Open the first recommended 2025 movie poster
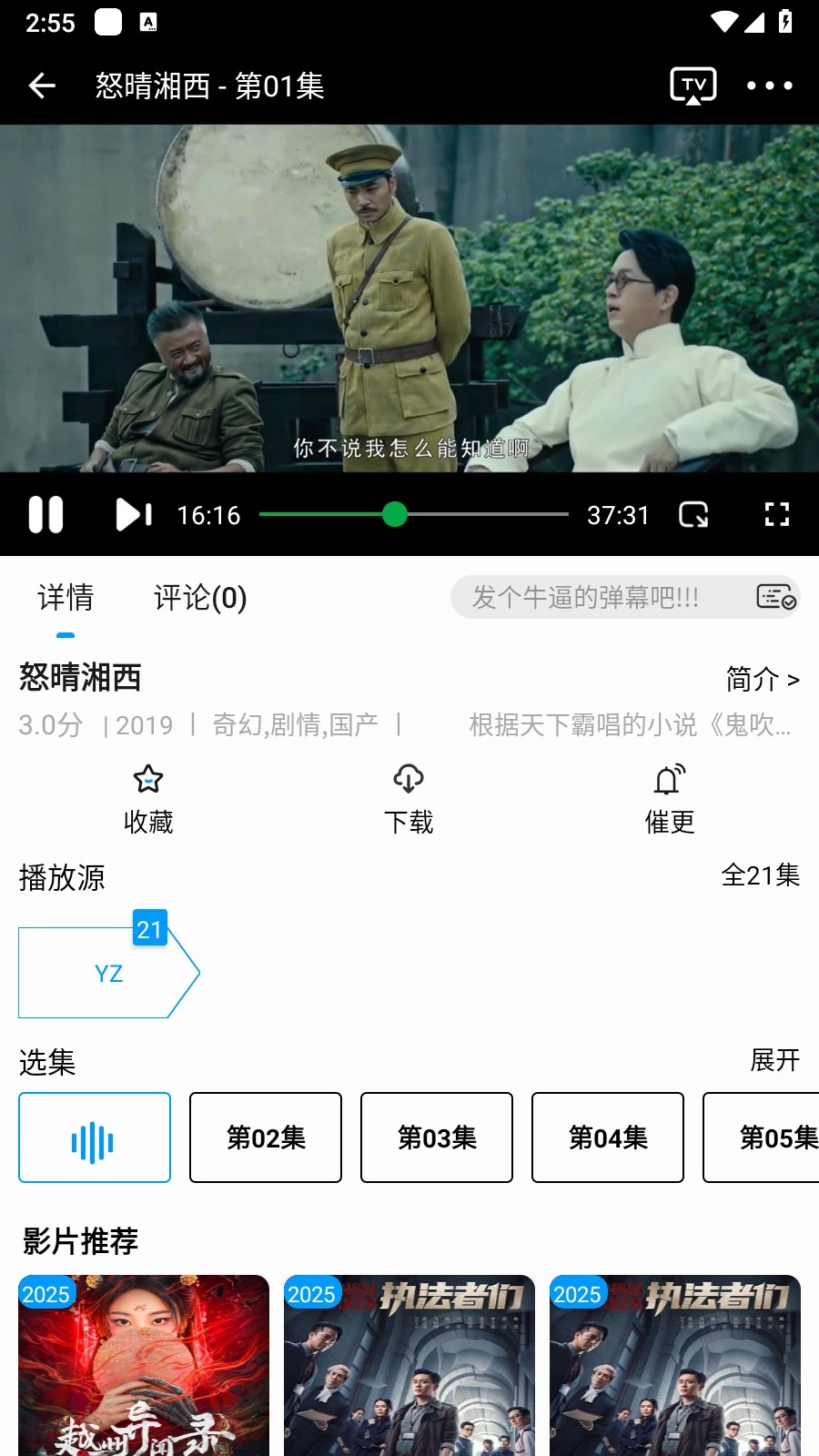 (144, 1365)
